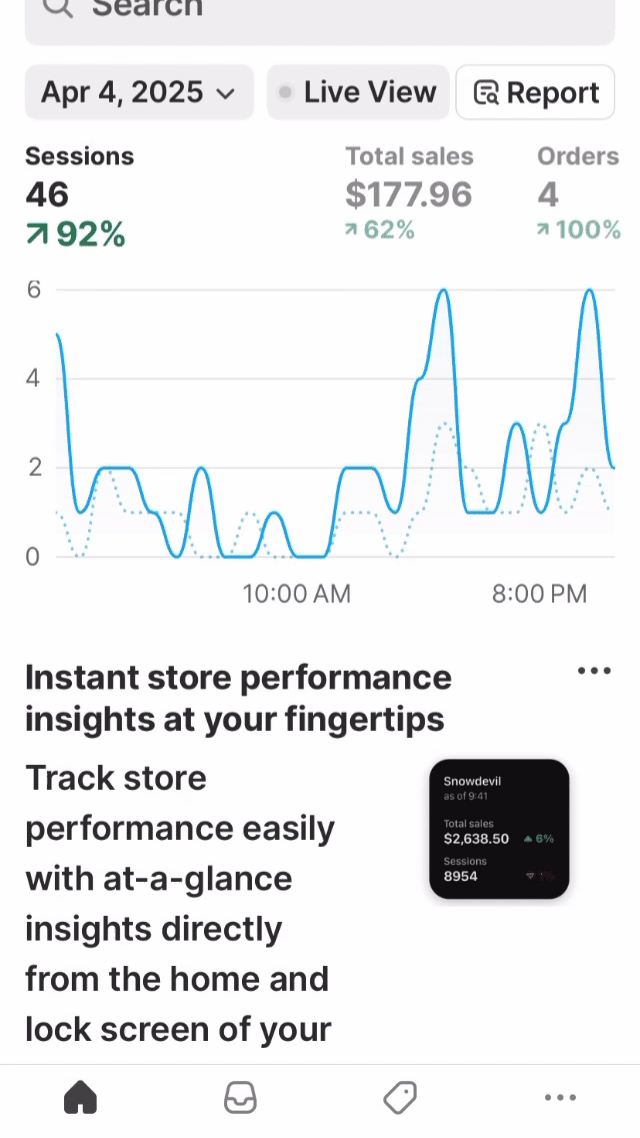Switch chart to Orders metric
Screen dimensions: 640x1138
click(x=578, y=195)
